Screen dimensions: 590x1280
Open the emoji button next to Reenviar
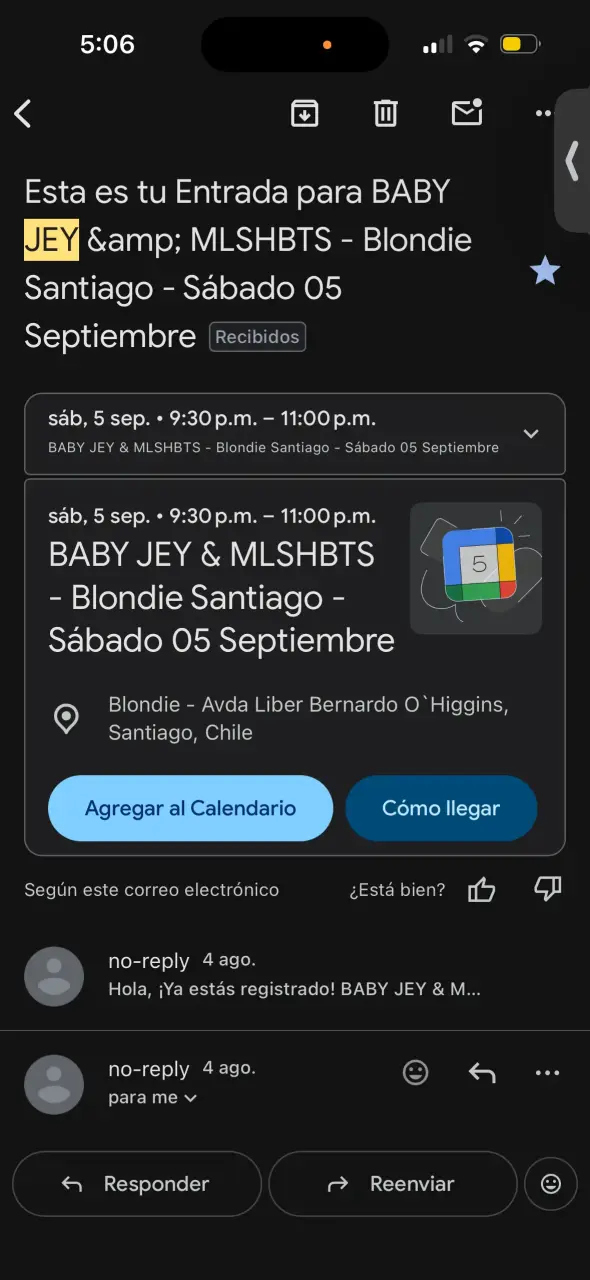pyautogui.click(x=551, y=1184)
